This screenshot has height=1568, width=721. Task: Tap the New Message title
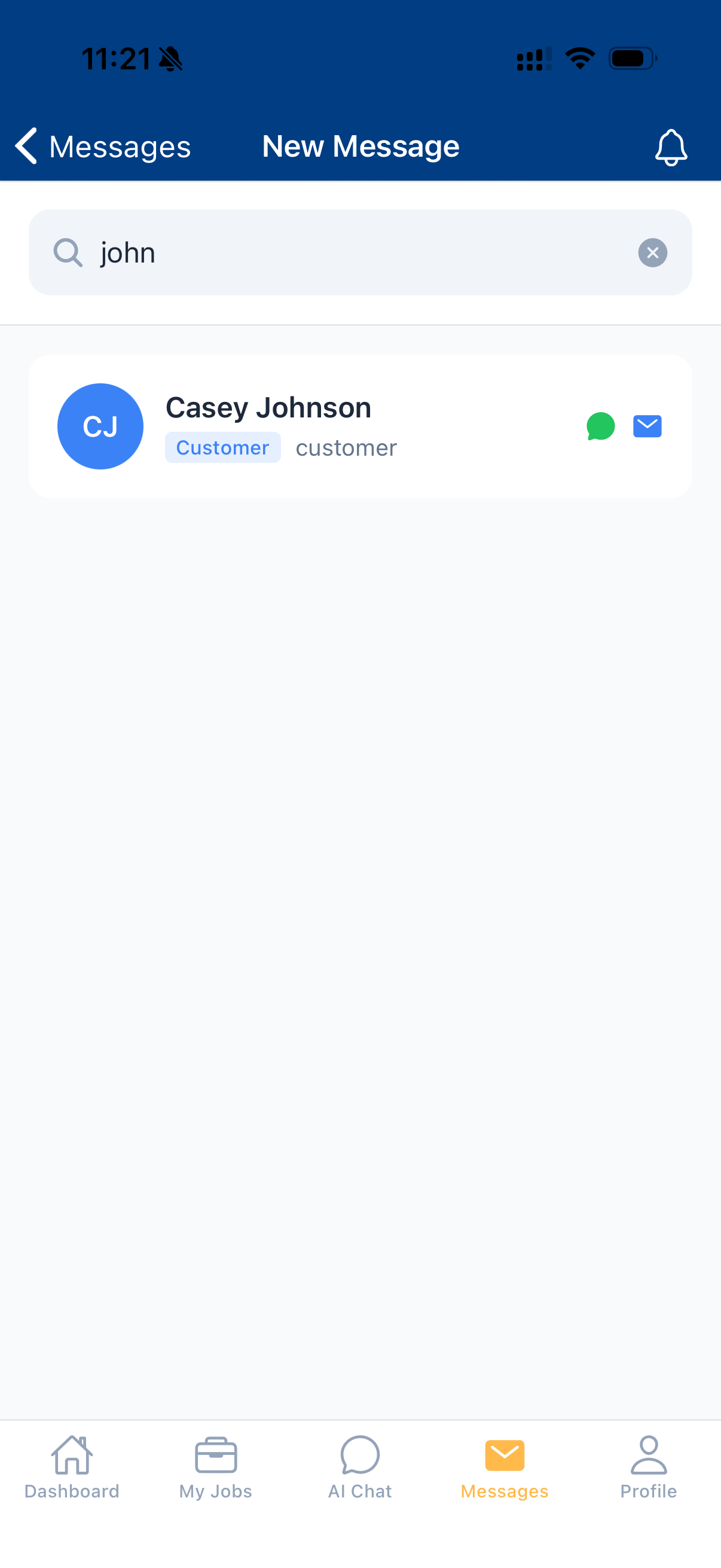360,146
